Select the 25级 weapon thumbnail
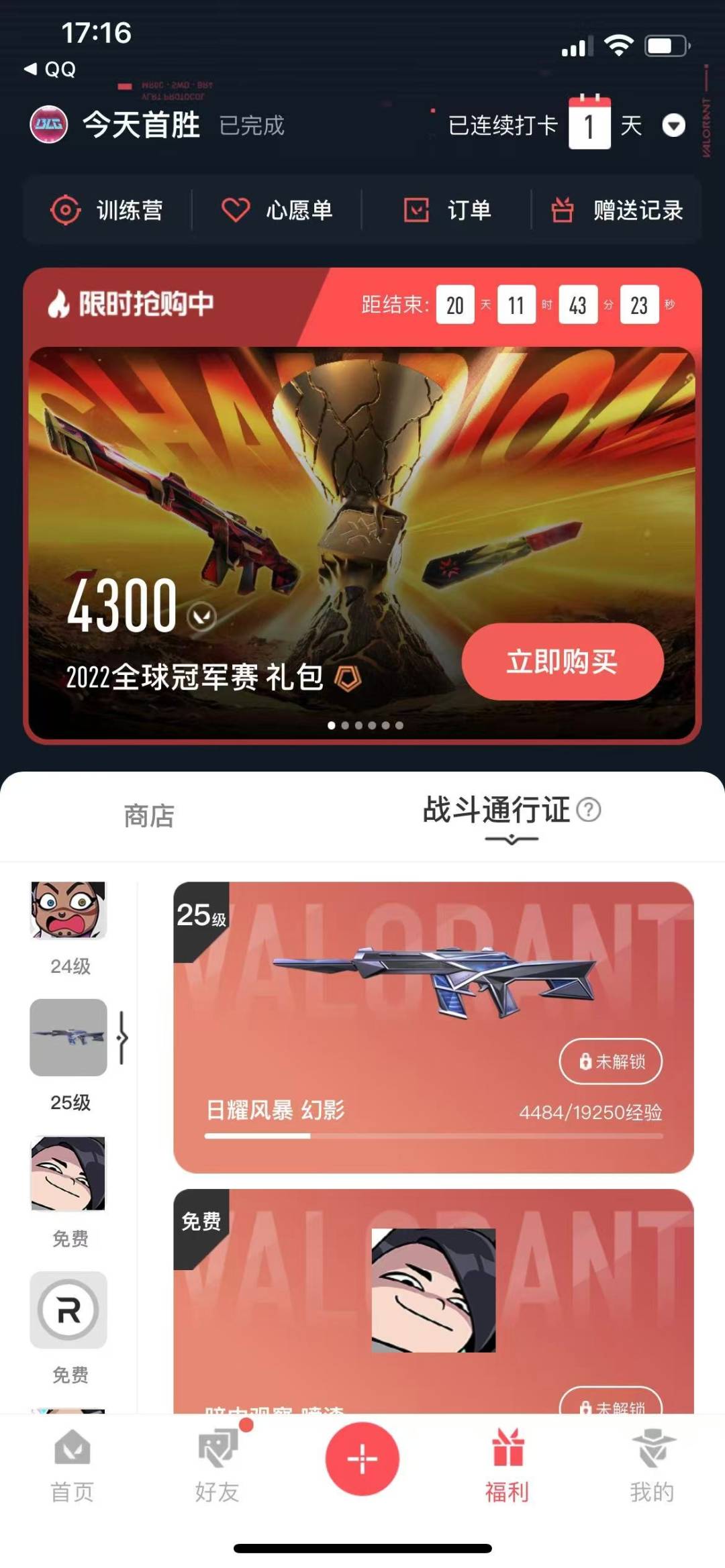 click(68, 1037)
